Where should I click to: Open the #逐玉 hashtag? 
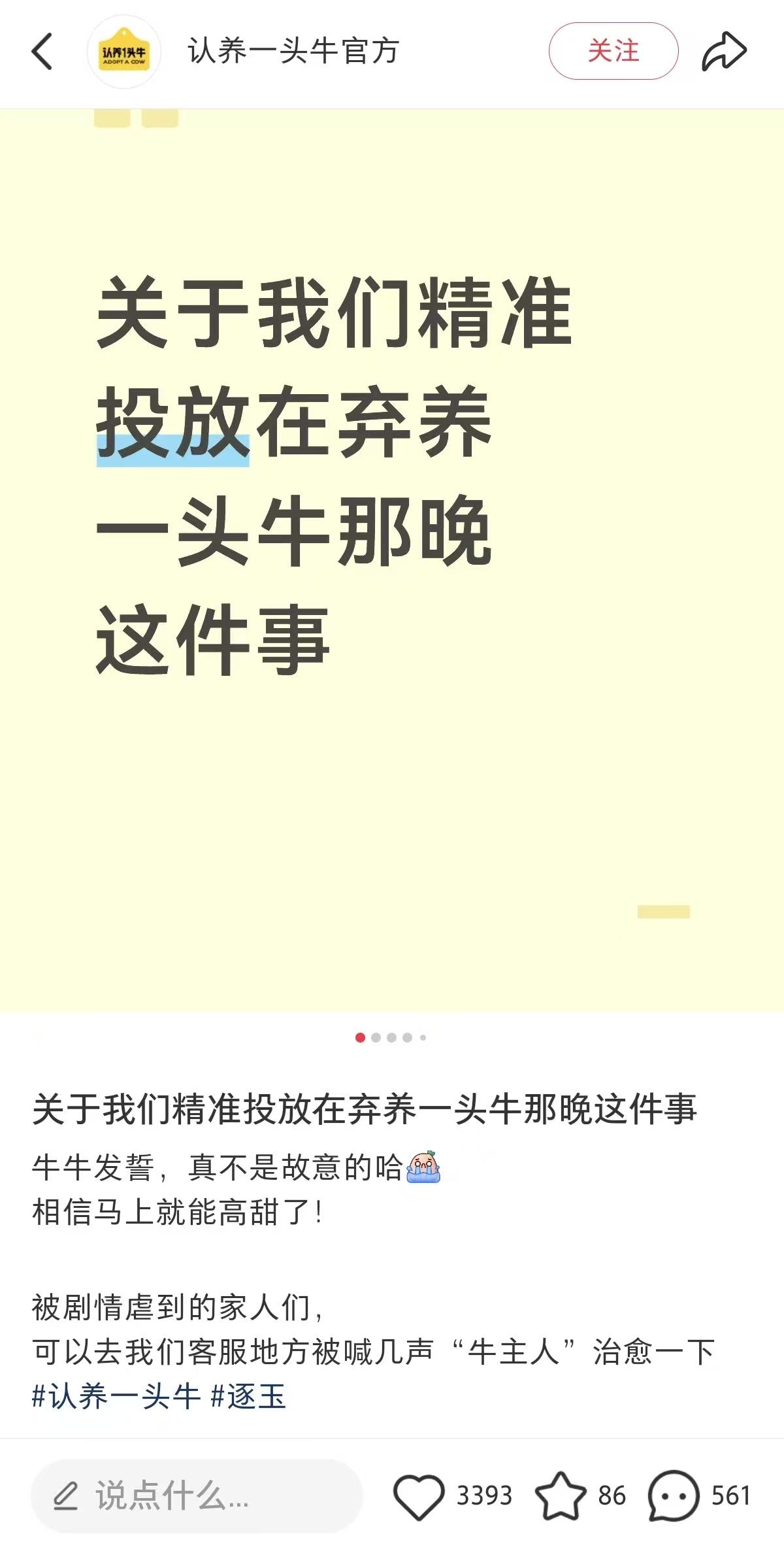(249, 1397)
